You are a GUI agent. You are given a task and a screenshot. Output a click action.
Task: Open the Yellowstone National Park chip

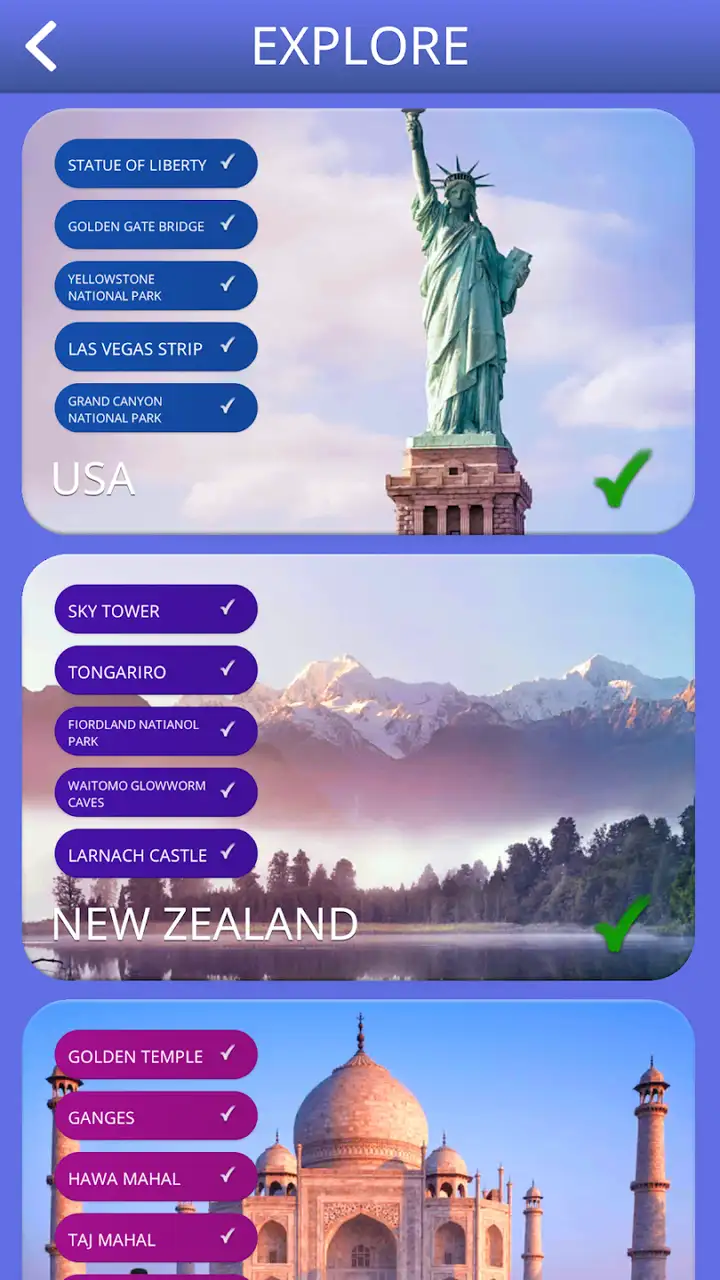click(x=156, y=286)
